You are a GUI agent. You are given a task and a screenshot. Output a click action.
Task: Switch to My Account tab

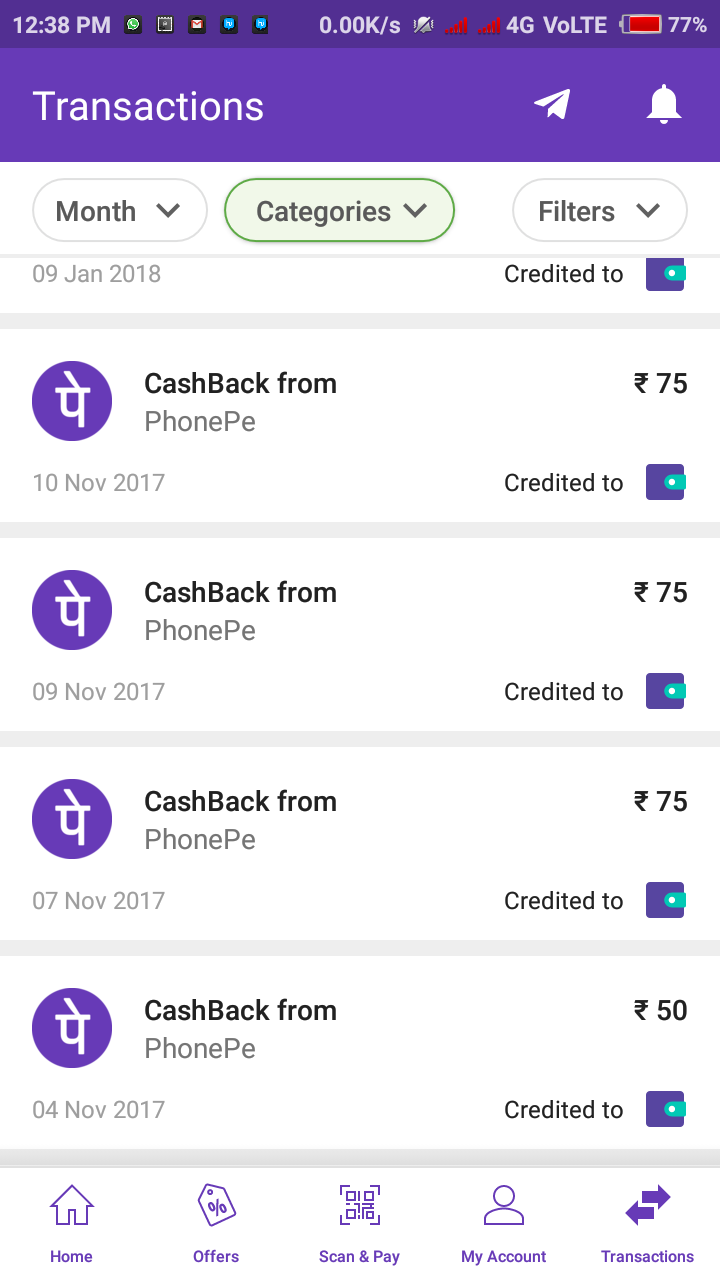click(x=503, y=1224)
